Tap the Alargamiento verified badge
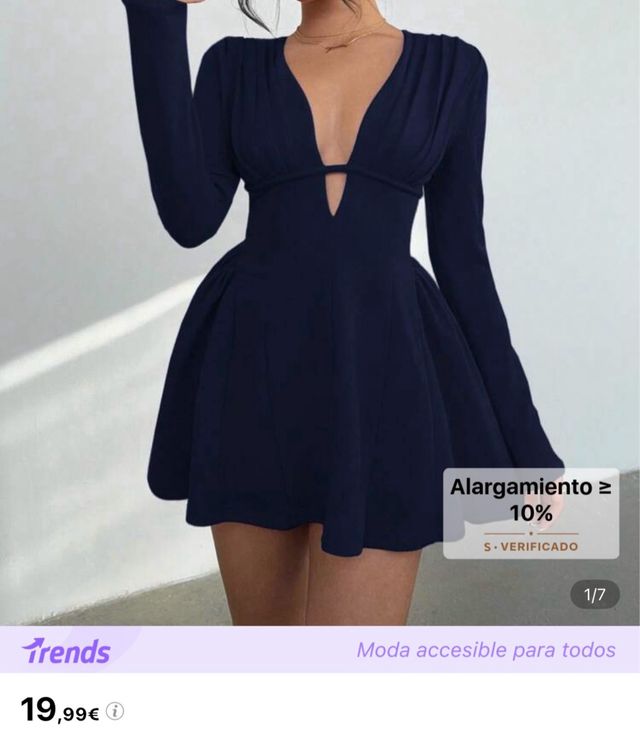Image resolution: width=640 pixels, height=738 pixels. [530, 513]
